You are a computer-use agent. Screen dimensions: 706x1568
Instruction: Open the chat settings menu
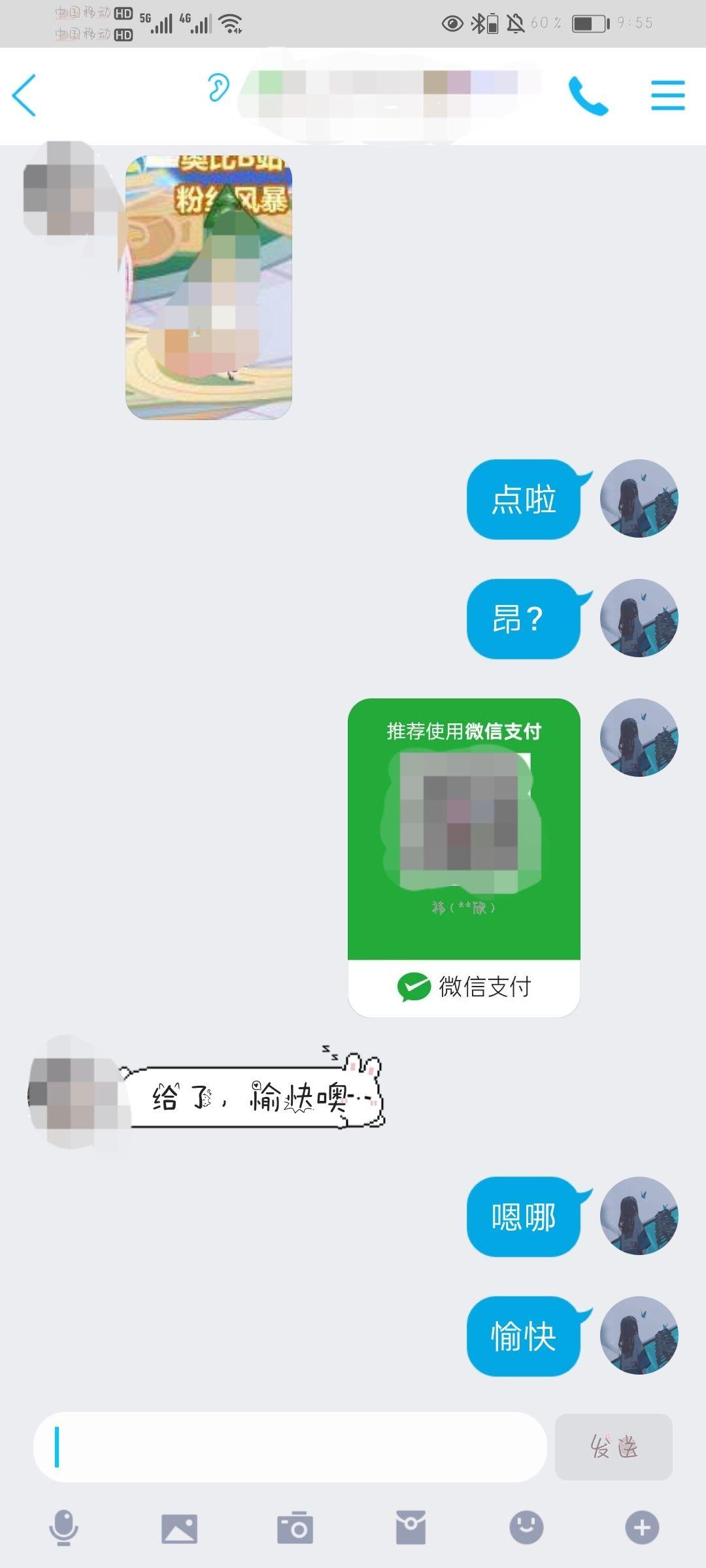pyautogui.click(x=667, y=95)
